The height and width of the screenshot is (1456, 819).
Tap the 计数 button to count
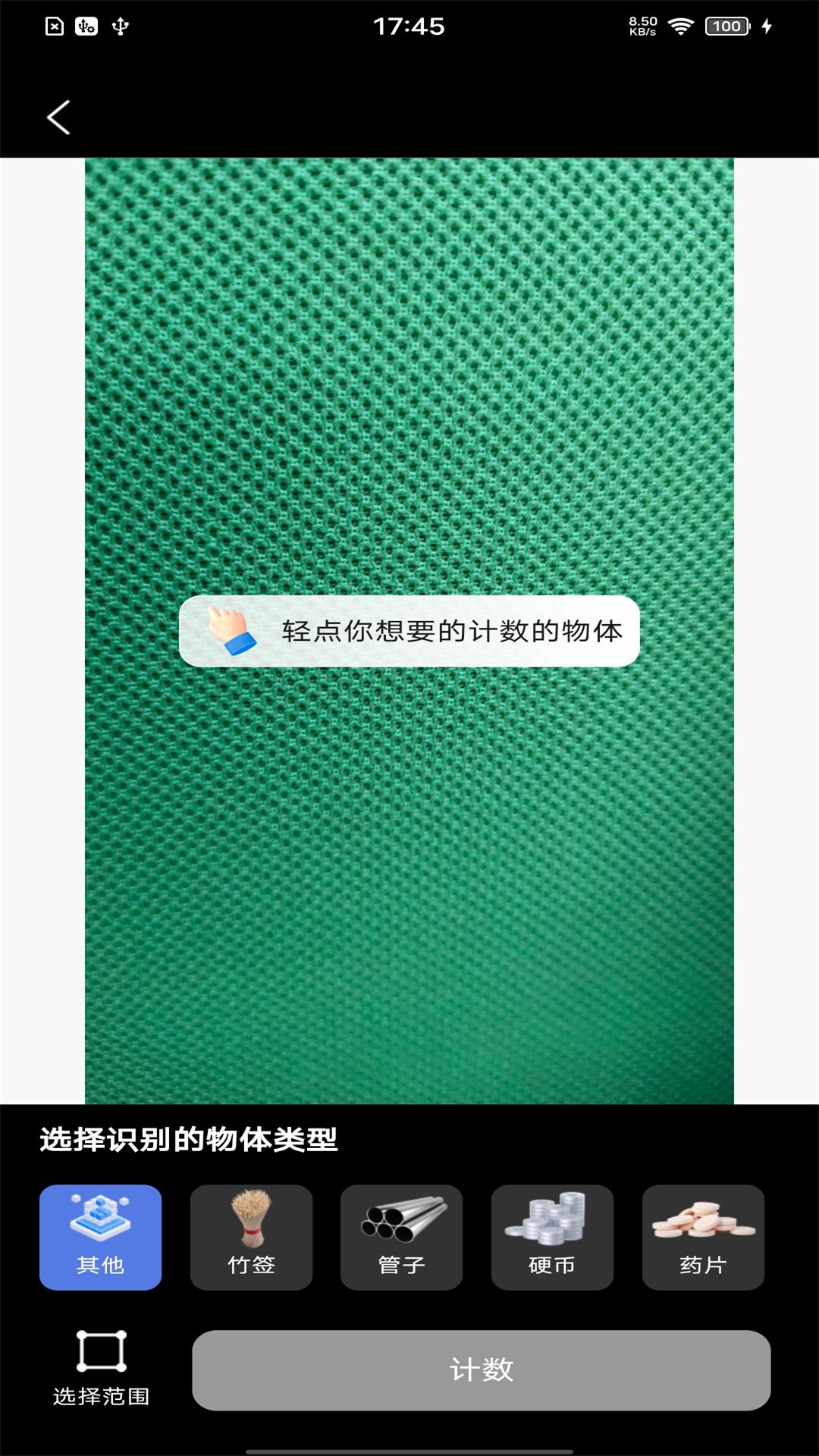pyautogui.click(x=481, y=1370)
